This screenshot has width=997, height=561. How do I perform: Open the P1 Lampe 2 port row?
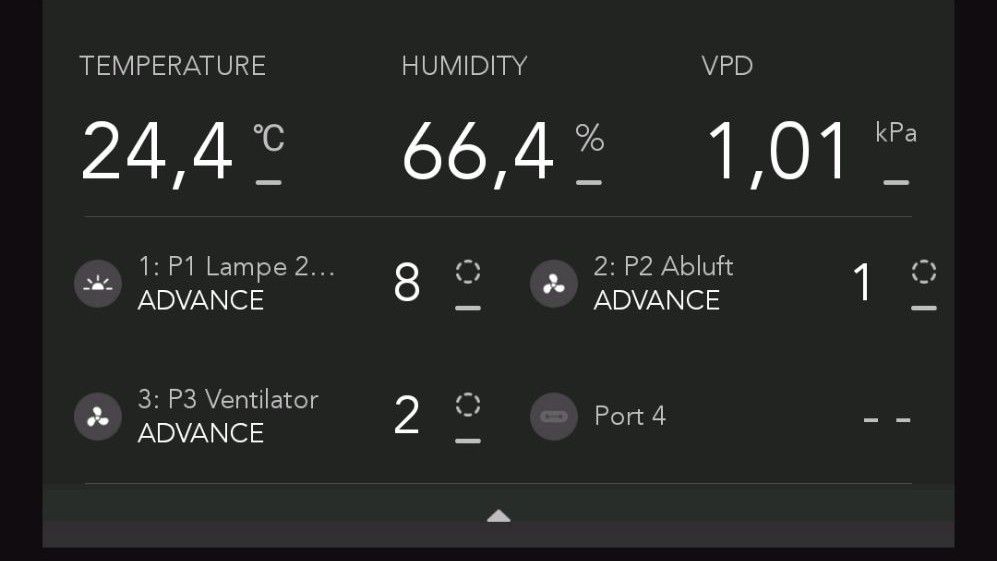tap(236, 284)
